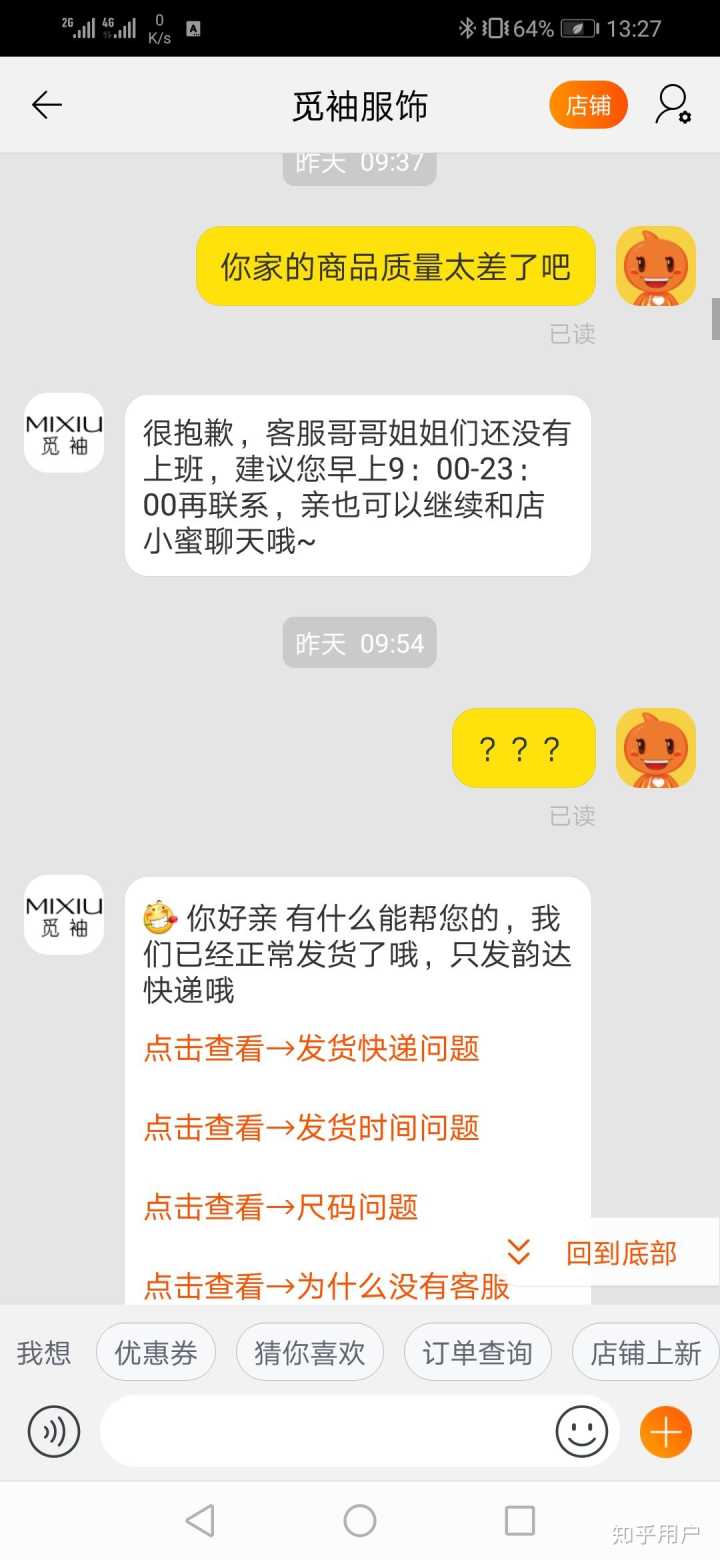Select the 店铺上新 chip

pos(645,1353)
